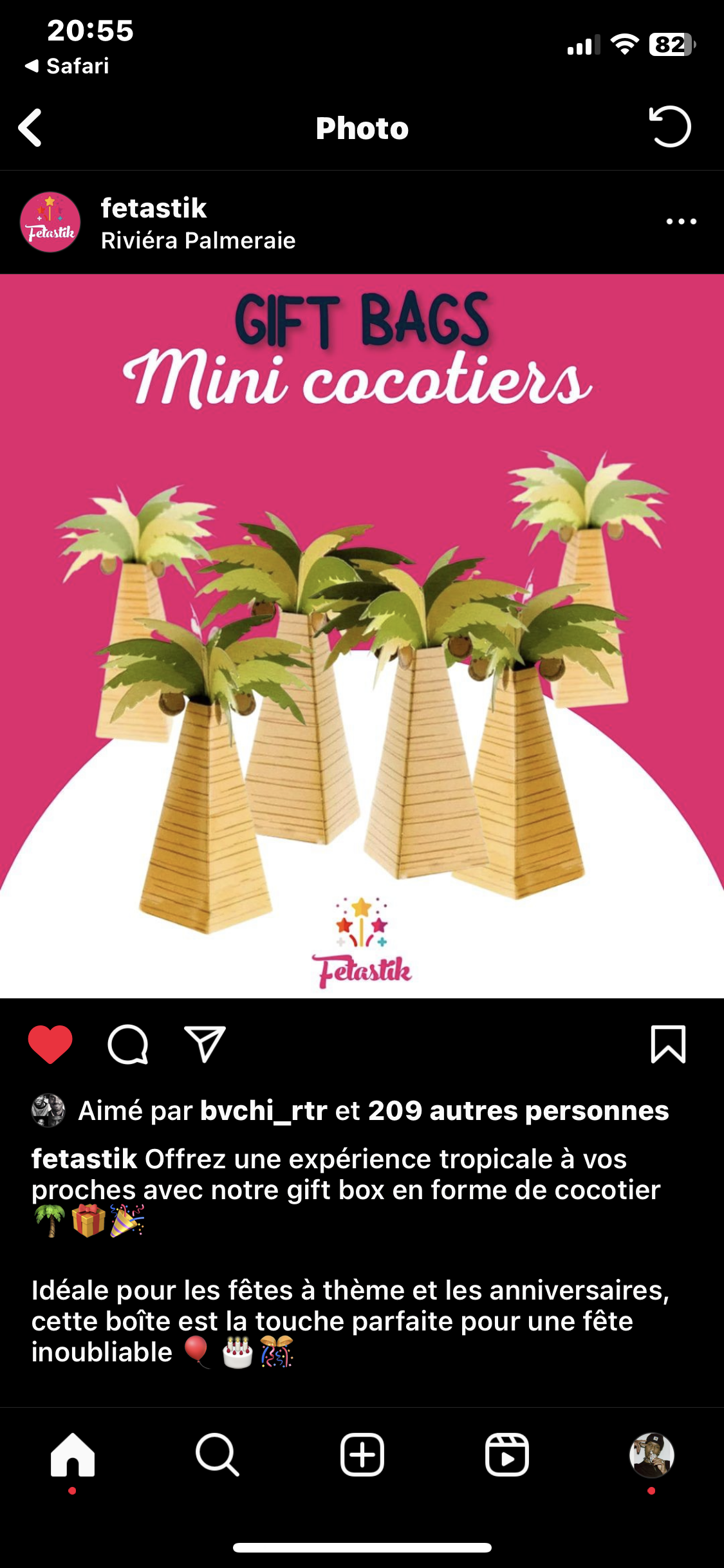
Task: Return to Safari via the status bar link
Action: pyautogui.click(x=67, y=66)
